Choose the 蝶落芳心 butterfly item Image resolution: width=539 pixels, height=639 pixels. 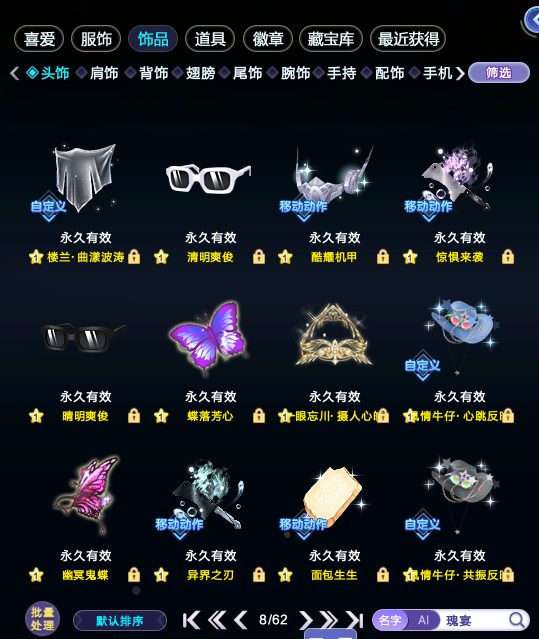point(209,337)
